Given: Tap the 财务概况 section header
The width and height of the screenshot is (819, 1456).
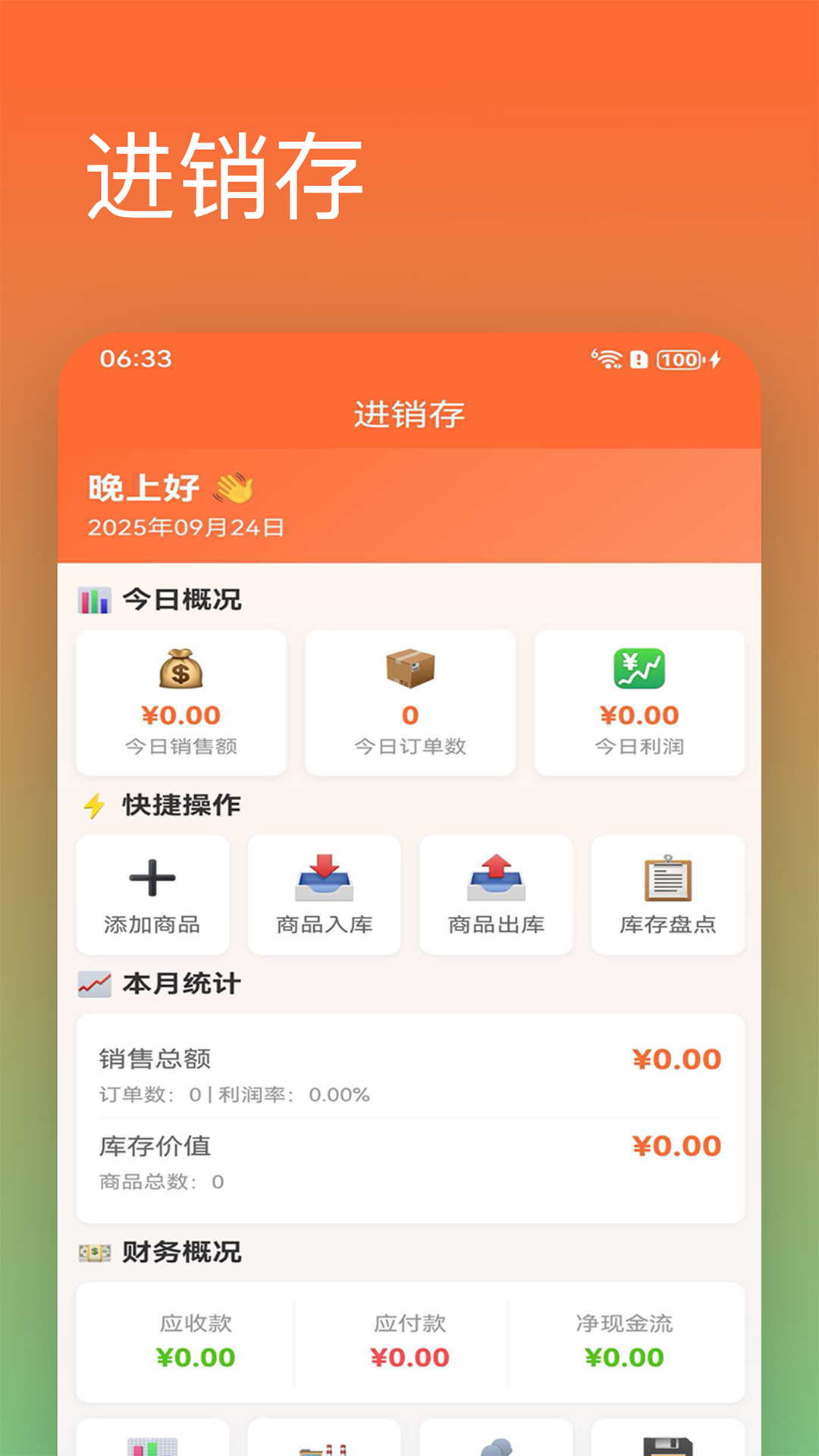Looking at the screenshot, I should point(162,1252).
